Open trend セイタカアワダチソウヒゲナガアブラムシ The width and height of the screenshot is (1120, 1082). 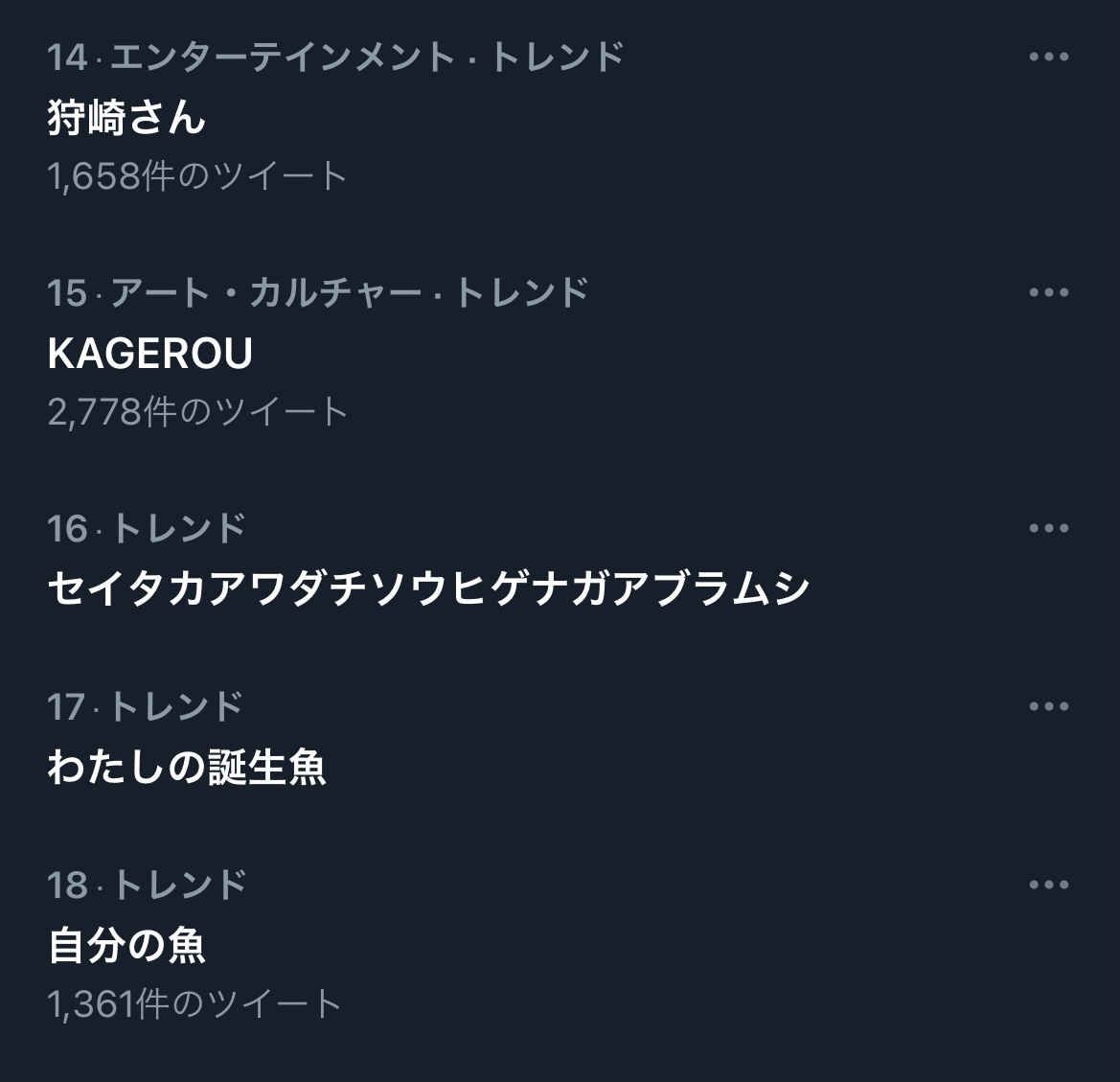click(428, 588)
